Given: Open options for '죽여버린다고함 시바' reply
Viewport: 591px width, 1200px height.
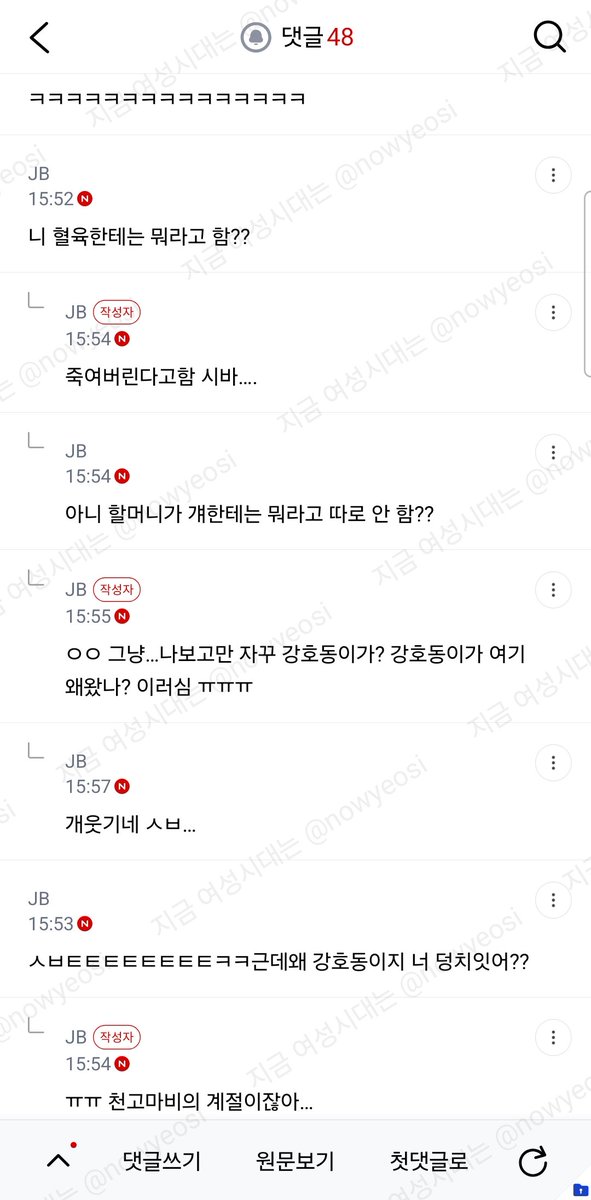Looking at the screenshot, I should (x=553, y=313).
